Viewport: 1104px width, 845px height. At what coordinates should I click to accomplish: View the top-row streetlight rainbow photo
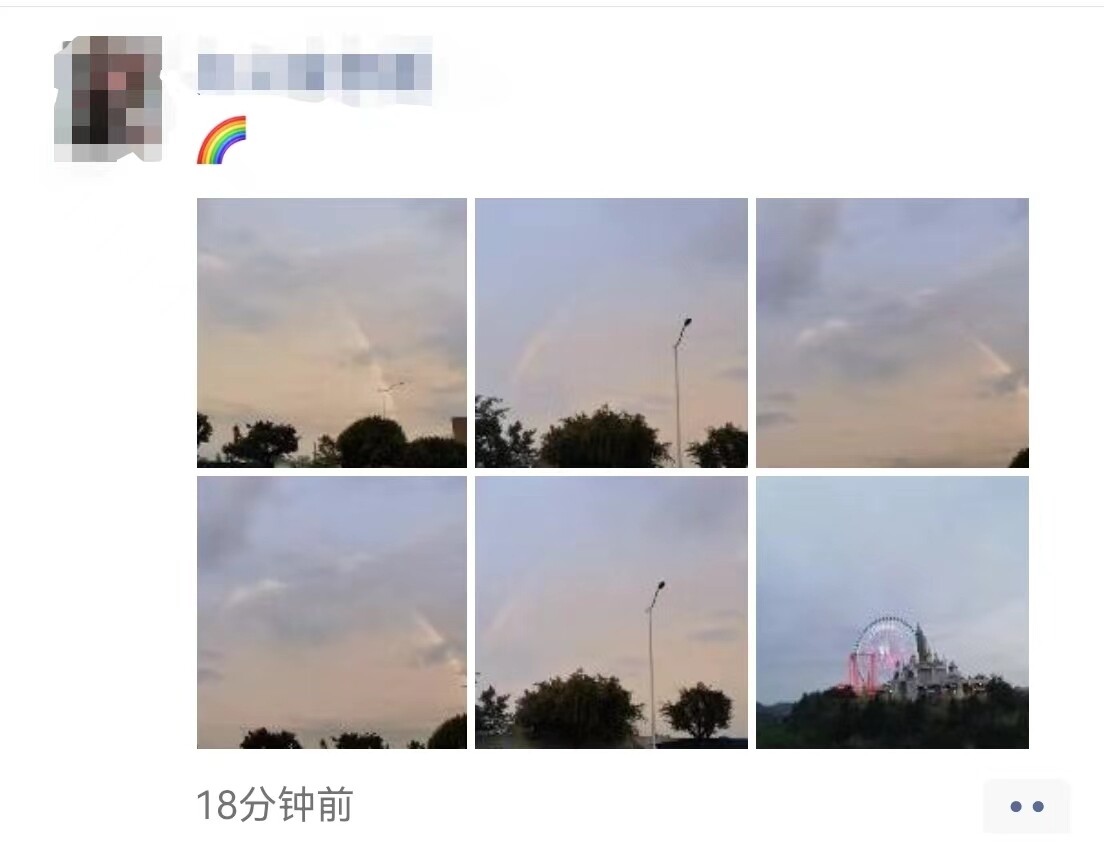tap(611, 332)
